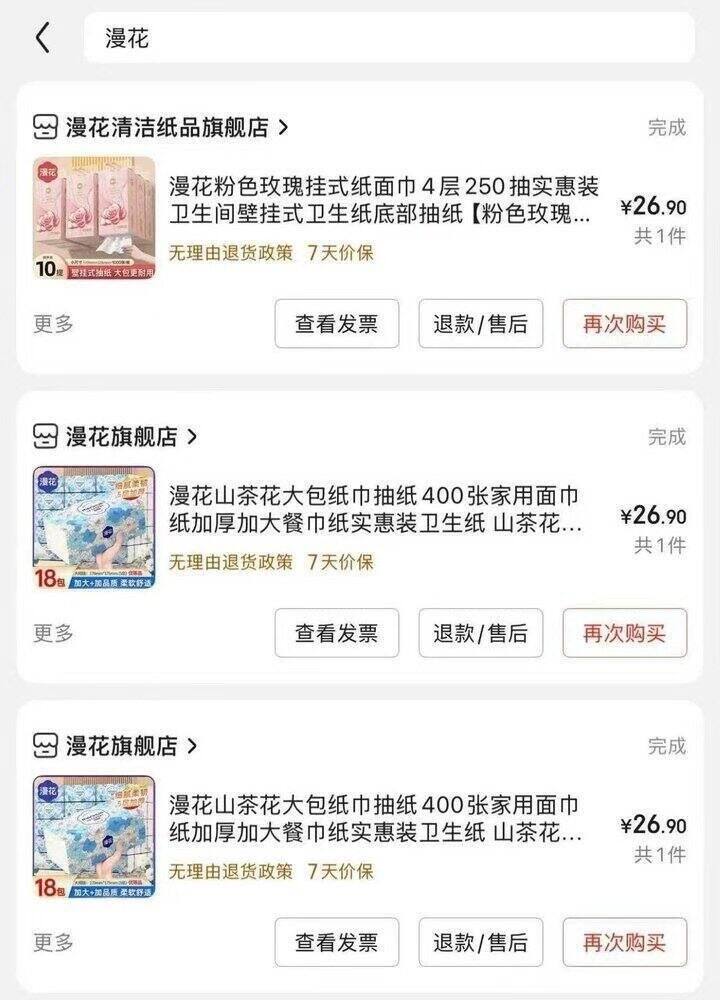This screenshot has height=1000, width=720.
Task: Open the 漫花粉色玫瑰挂式纸面巾 order item
Action: click(x=383, y=200)
